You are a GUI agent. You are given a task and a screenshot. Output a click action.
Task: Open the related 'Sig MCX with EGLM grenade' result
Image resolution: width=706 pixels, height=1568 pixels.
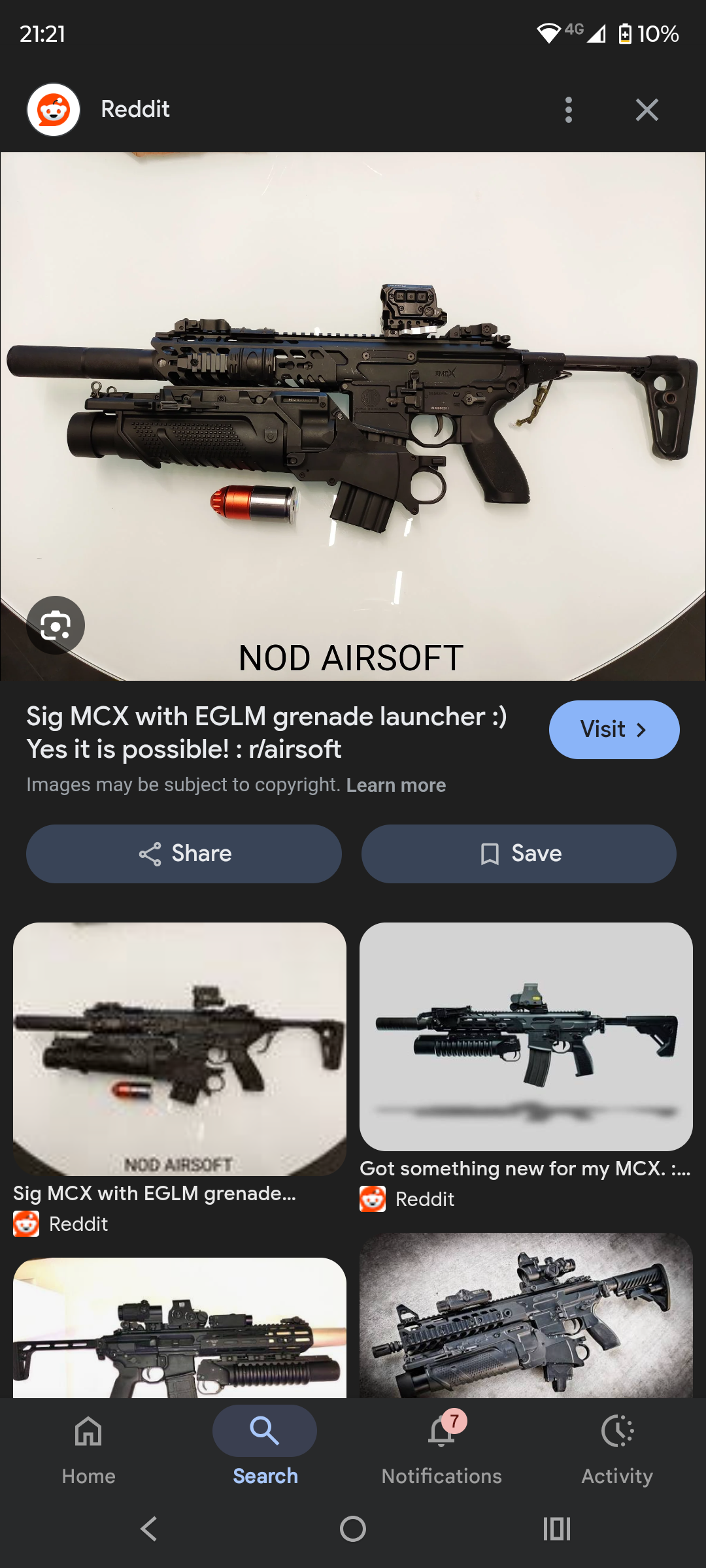179,1049
